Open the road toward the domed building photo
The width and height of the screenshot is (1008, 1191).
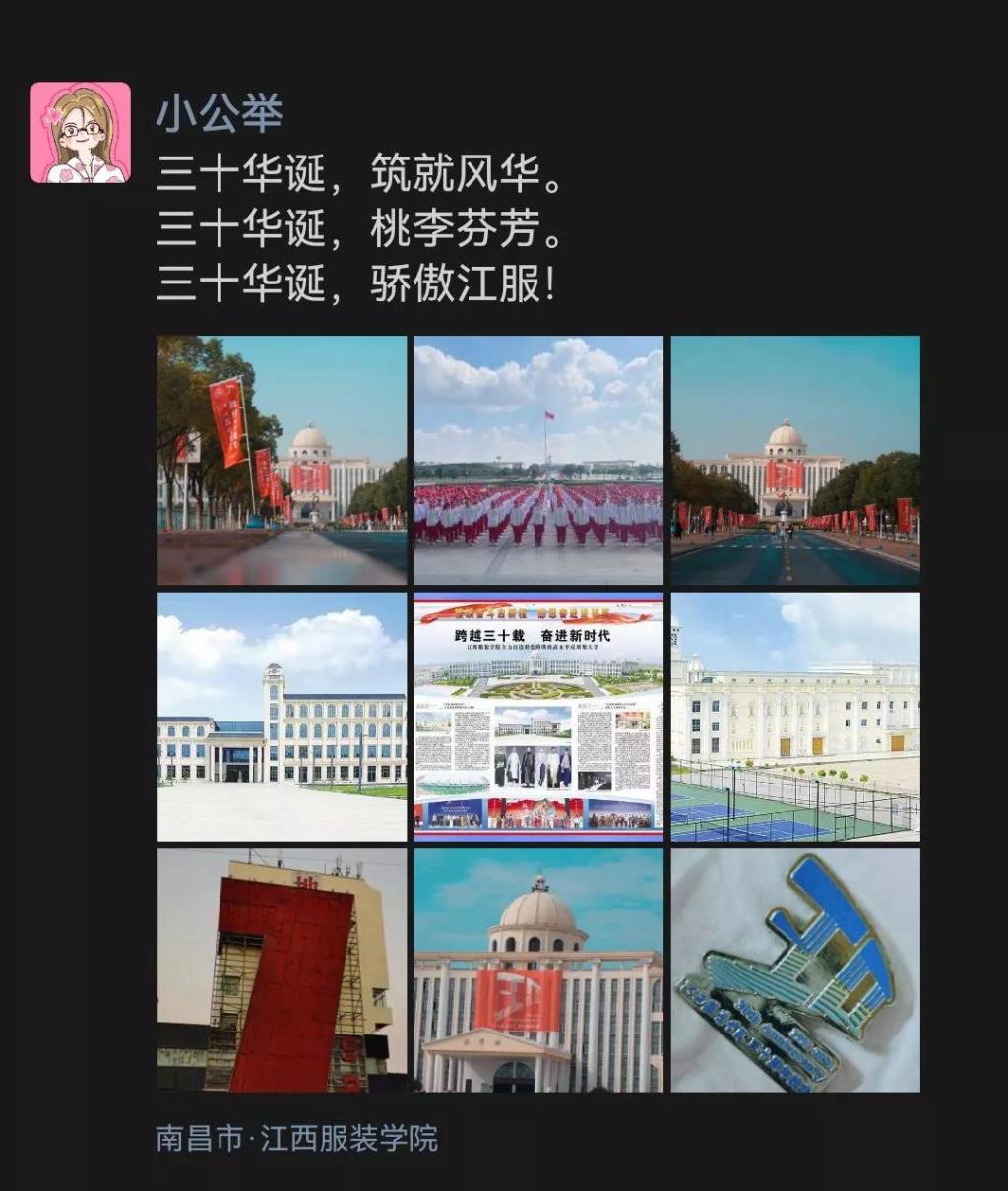pos(795,461)
